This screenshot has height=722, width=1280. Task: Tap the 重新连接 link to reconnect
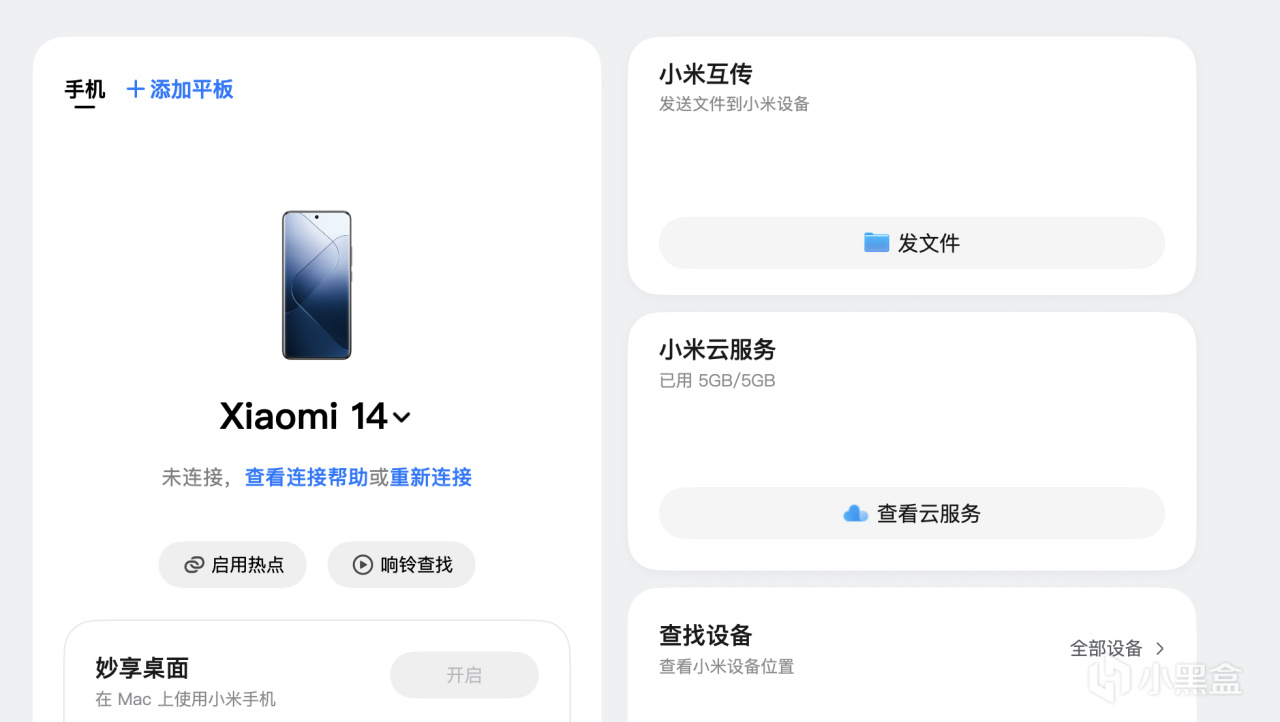coord(431,478)
